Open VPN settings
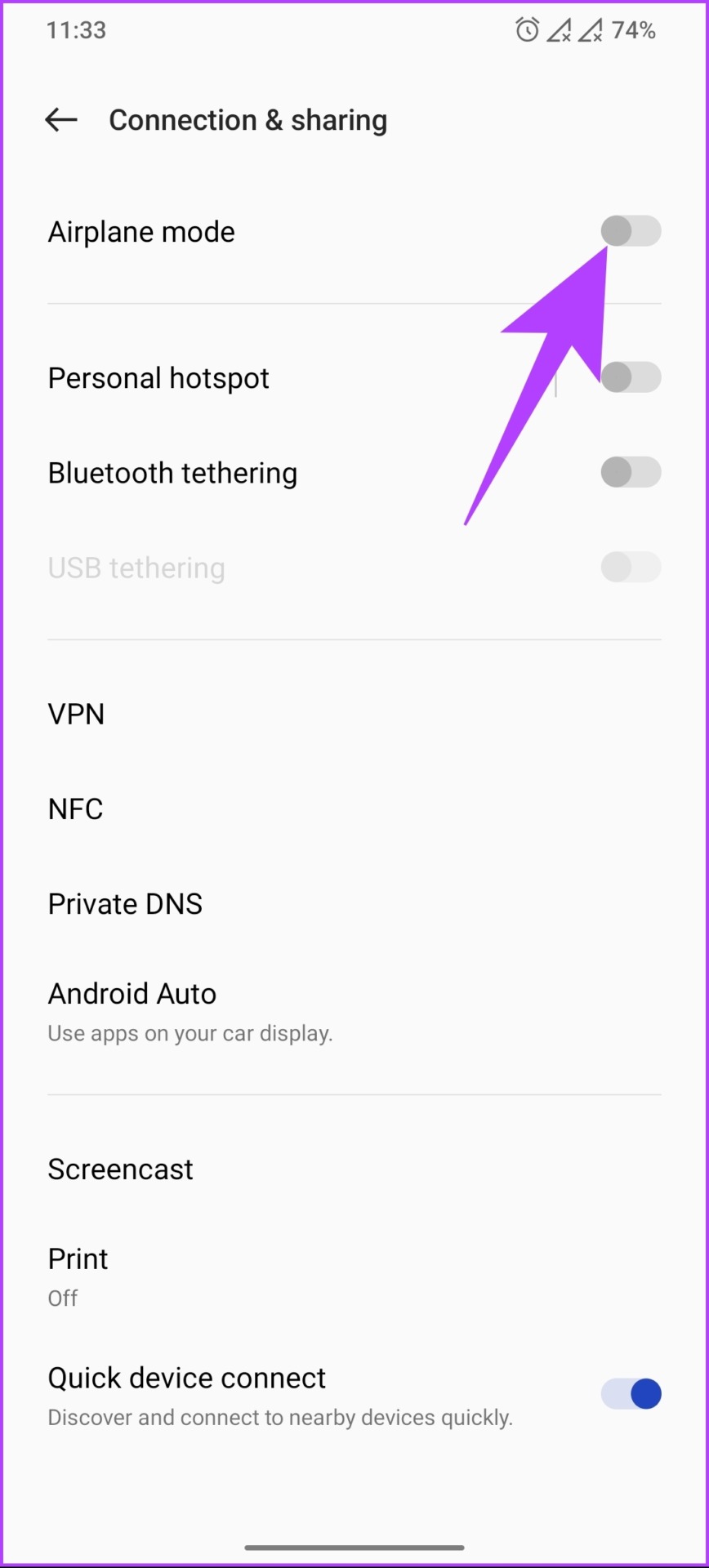The image size is (709, 1568). coord(354,714)
